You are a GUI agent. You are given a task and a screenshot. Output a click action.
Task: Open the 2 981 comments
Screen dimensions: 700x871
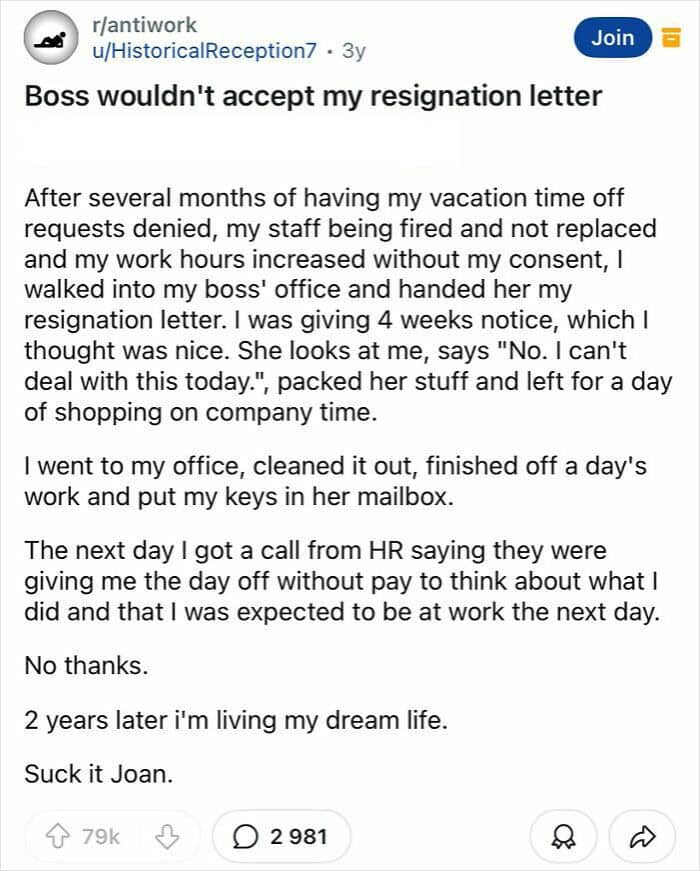click(x=281, y=836)
